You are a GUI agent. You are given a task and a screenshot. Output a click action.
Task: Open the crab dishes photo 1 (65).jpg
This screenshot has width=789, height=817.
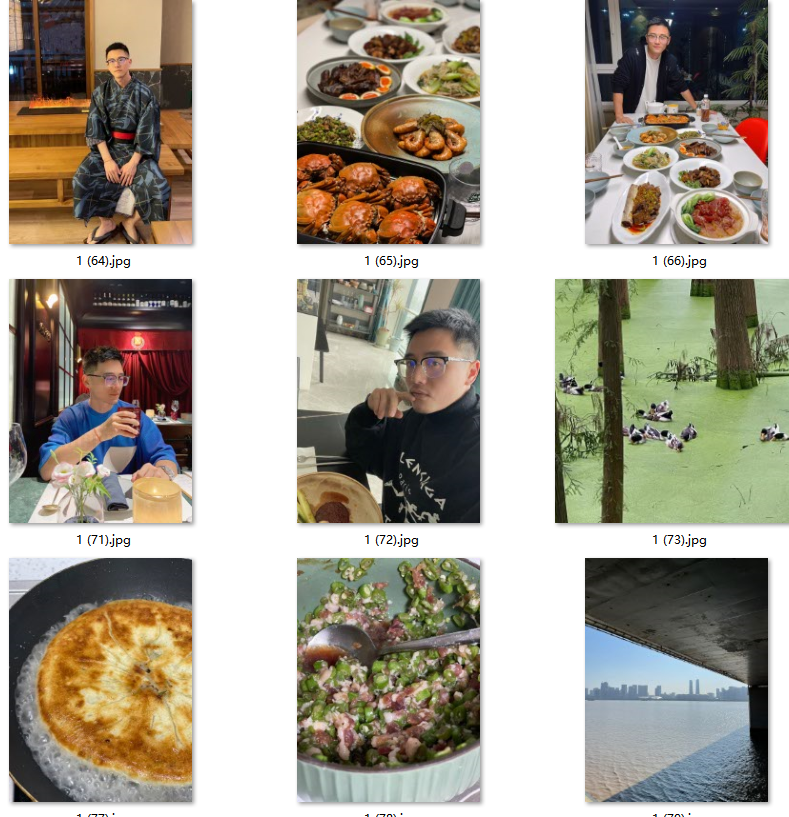pos(388,122)
